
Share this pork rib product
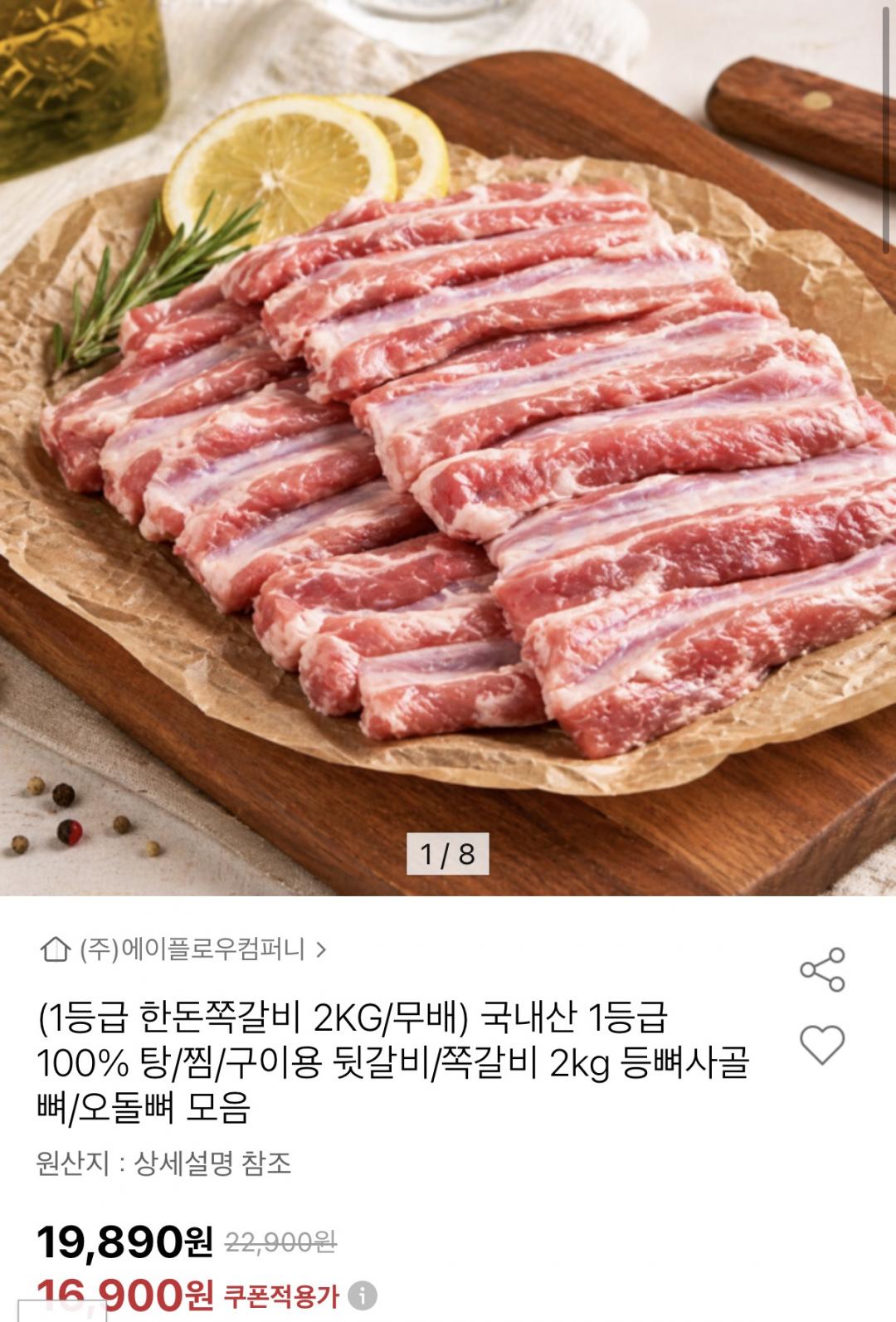pos(821,968)
